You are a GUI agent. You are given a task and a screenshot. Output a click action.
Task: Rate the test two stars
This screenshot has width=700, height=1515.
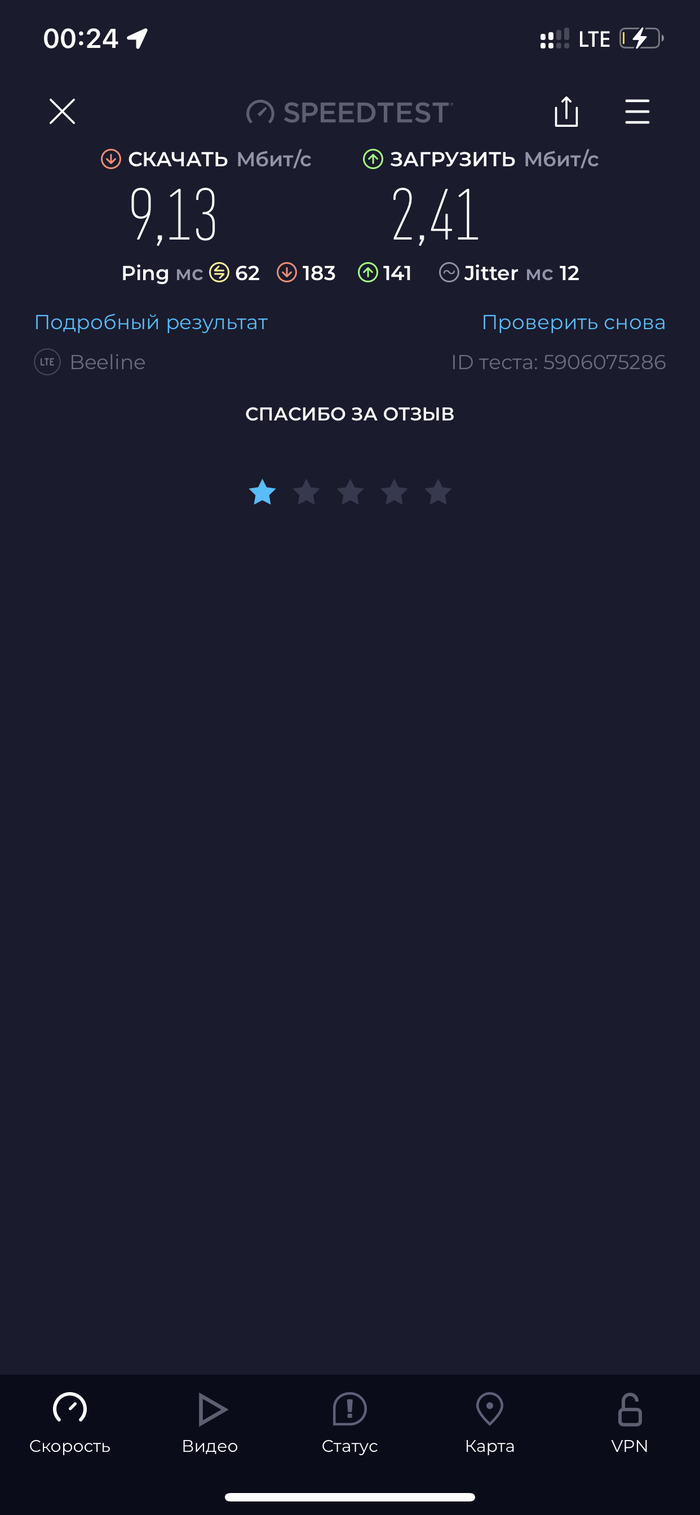pos(306,492)
